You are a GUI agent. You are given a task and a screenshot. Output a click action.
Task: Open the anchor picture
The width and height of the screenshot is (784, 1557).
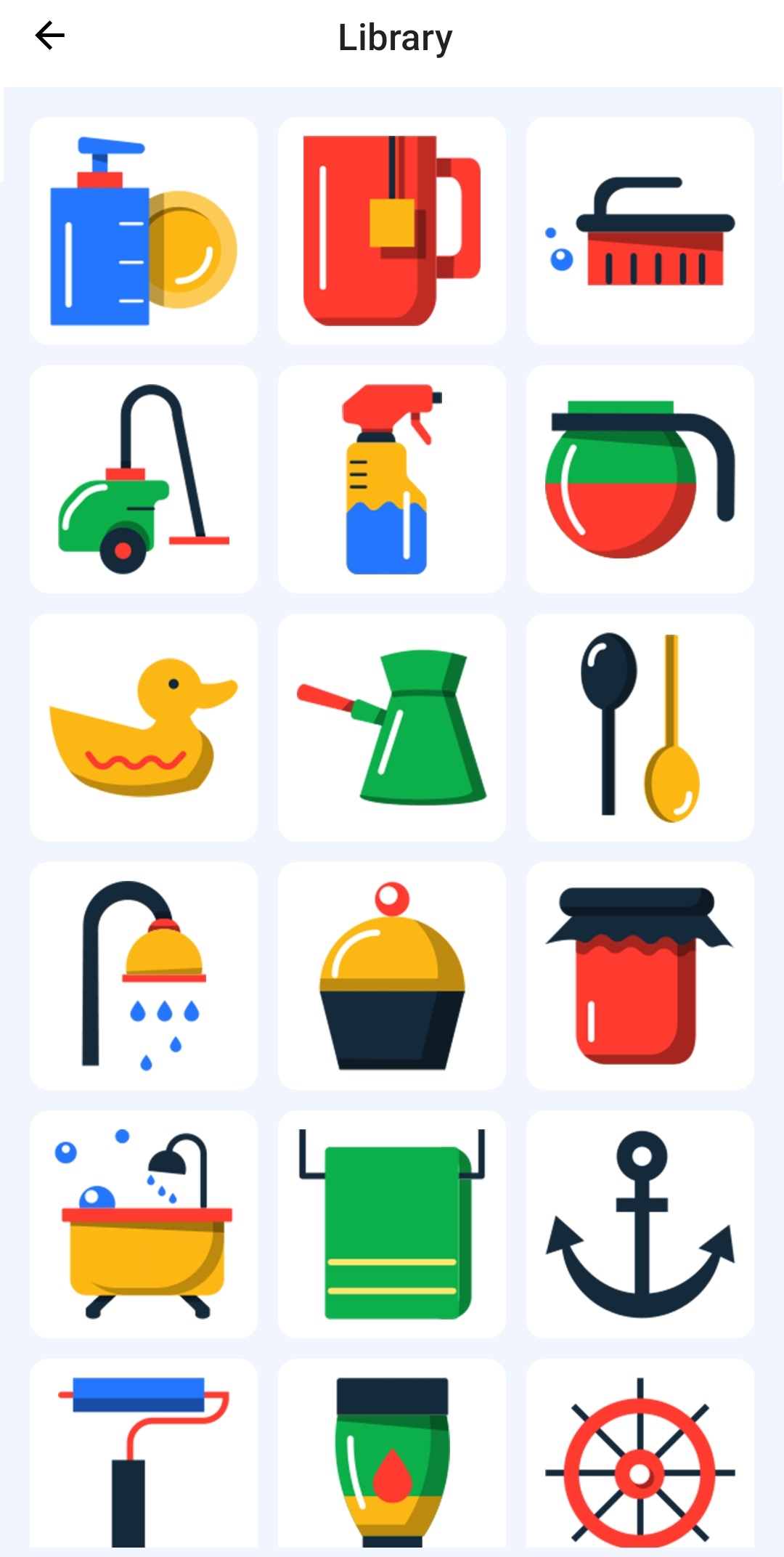[640, 1224]
